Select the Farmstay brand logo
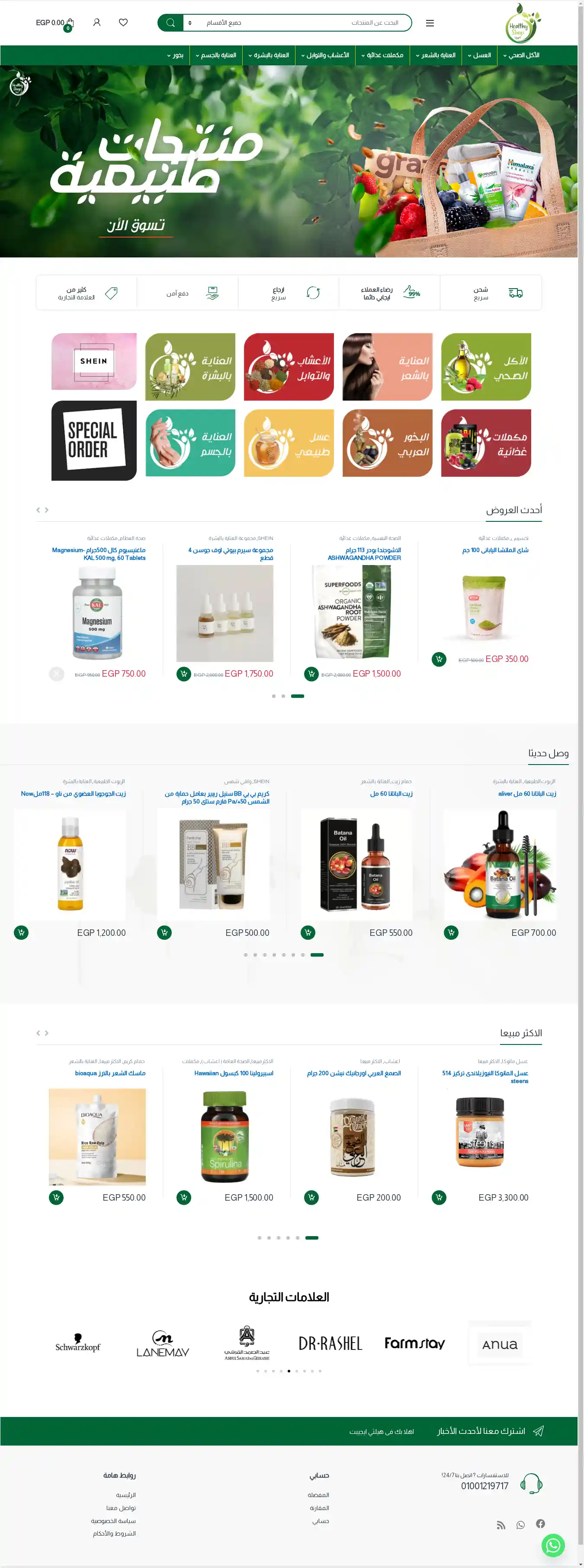The width and height of the screenshot is (584, 1568). [x=415, y=1343]
